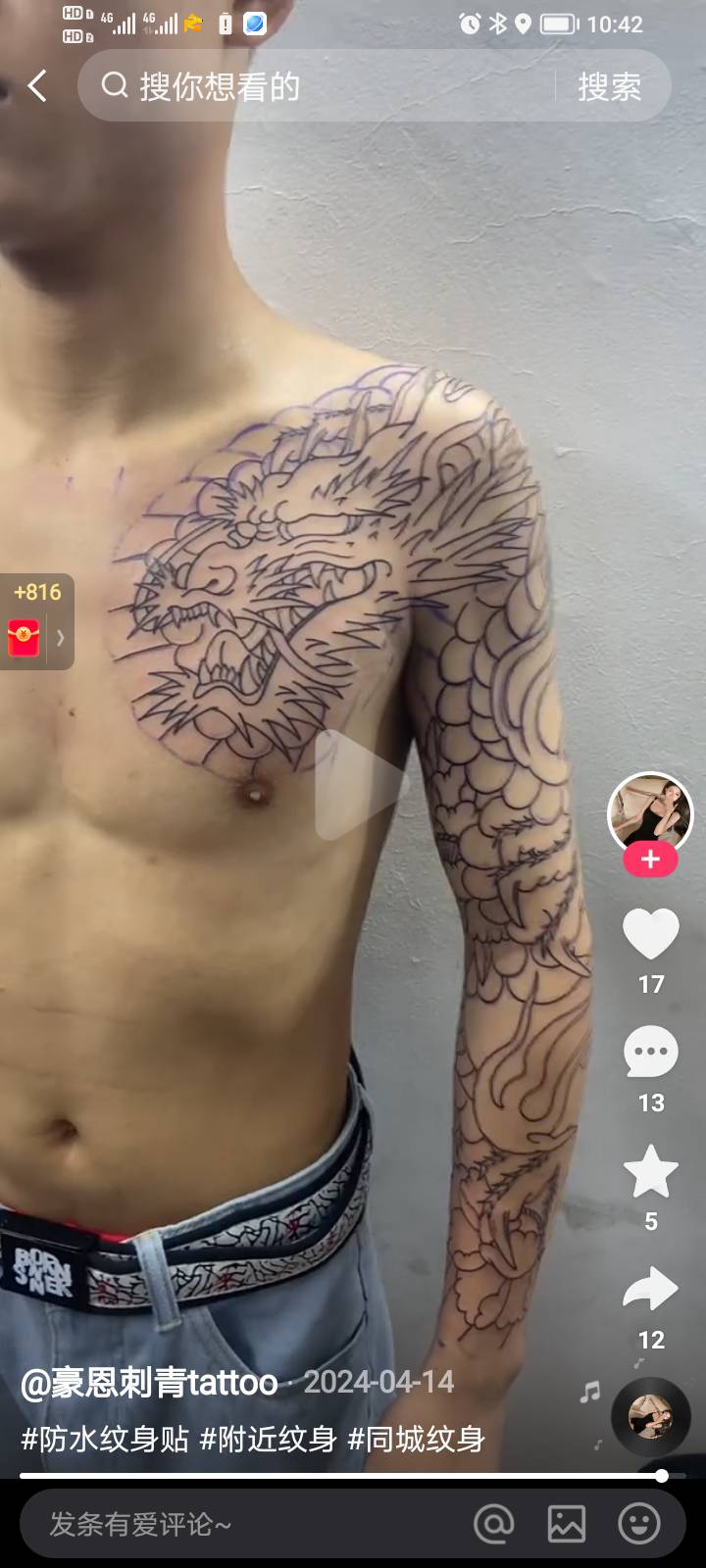
Task: Go back using the top-left arrow
Action: tap(37, 86)
